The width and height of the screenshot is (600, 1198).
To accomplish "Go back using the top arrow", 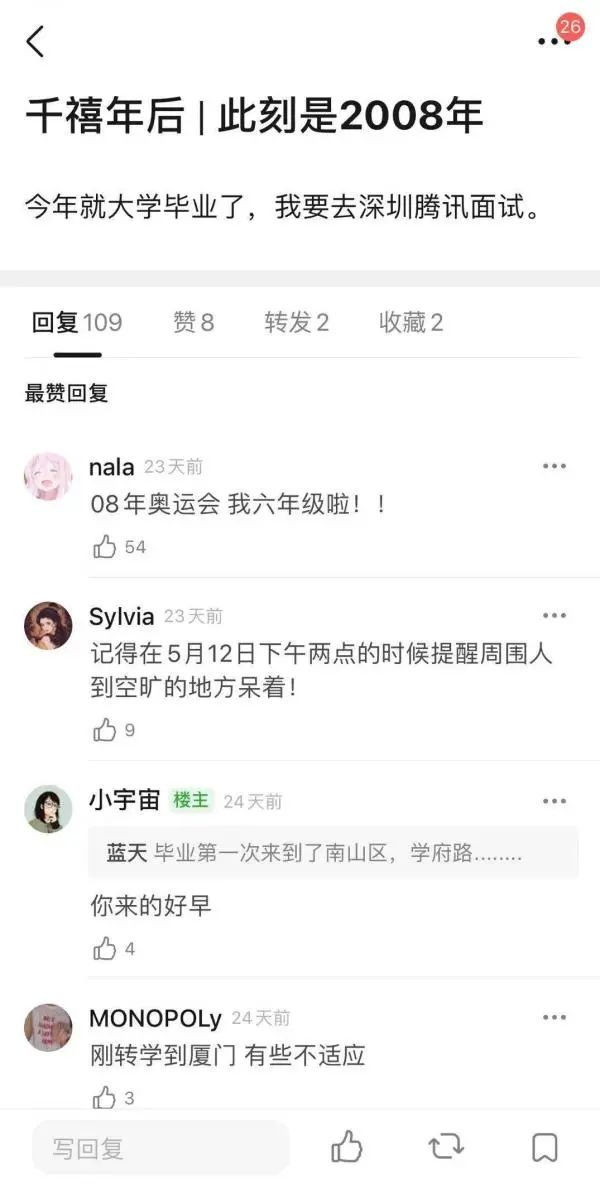I will pos(36,41).
